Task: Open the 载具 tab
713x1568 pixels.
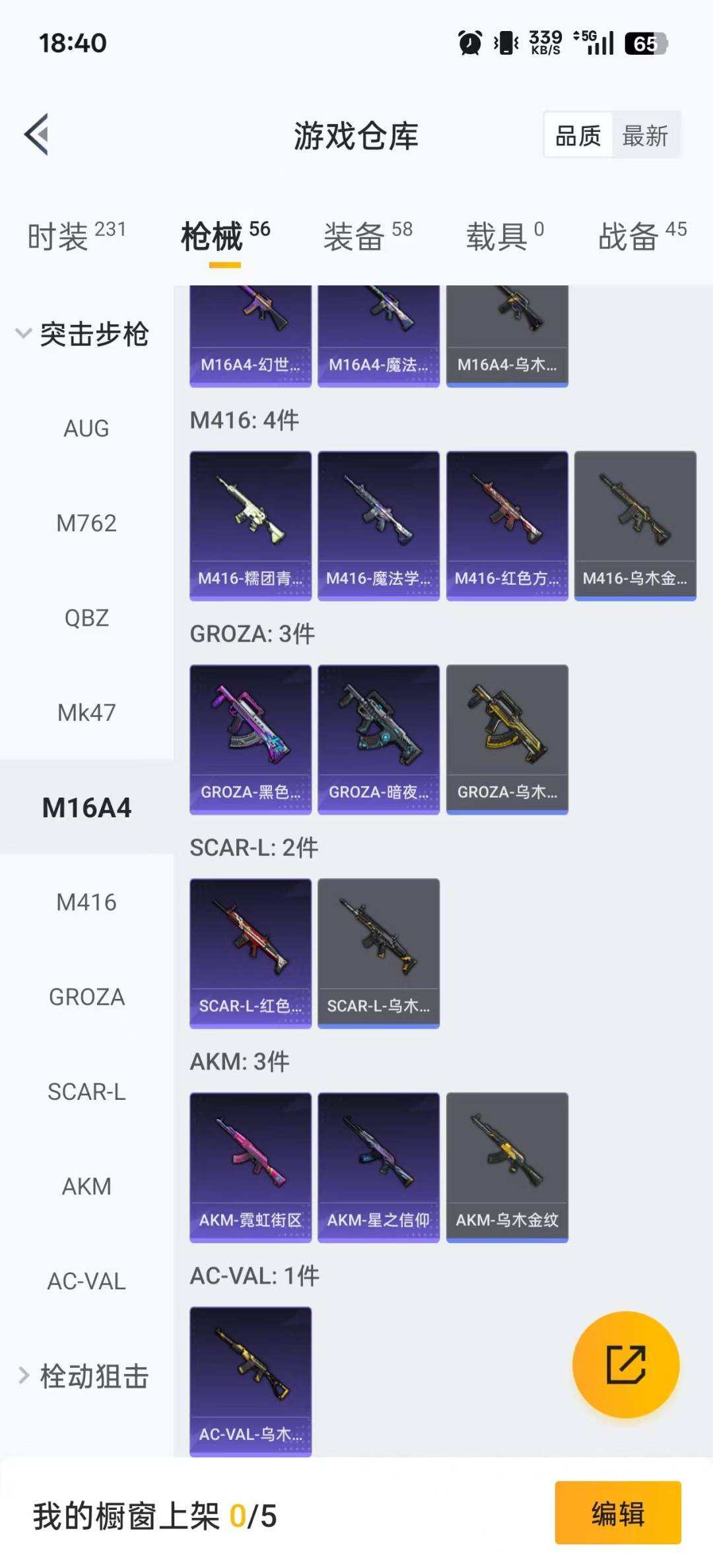Action: point(505,236)
